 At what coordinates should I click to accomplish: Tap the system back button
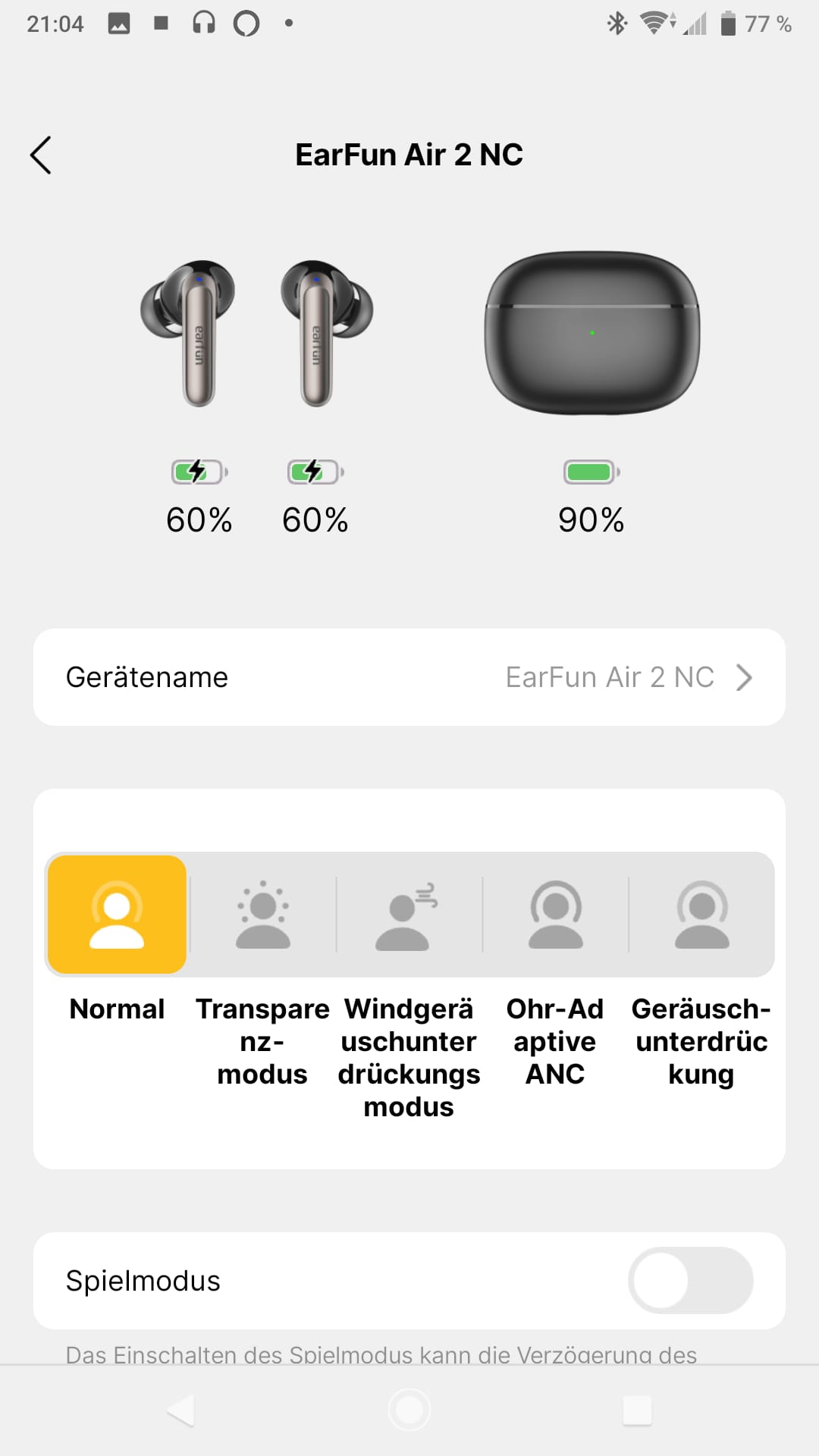[180, 1410]
